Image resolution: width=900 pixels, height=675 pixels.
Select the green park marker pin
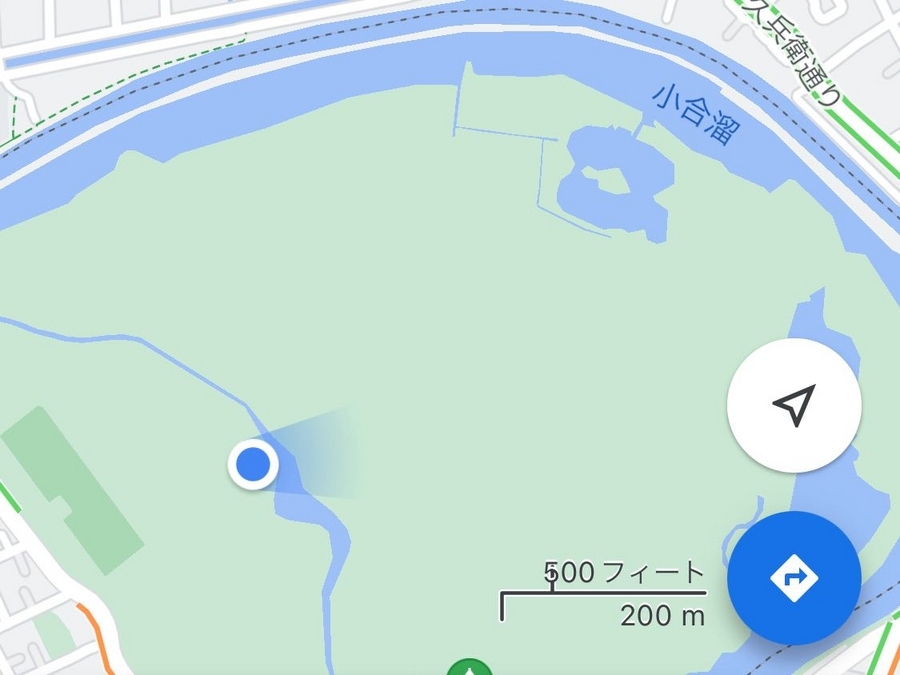point(468,668)
